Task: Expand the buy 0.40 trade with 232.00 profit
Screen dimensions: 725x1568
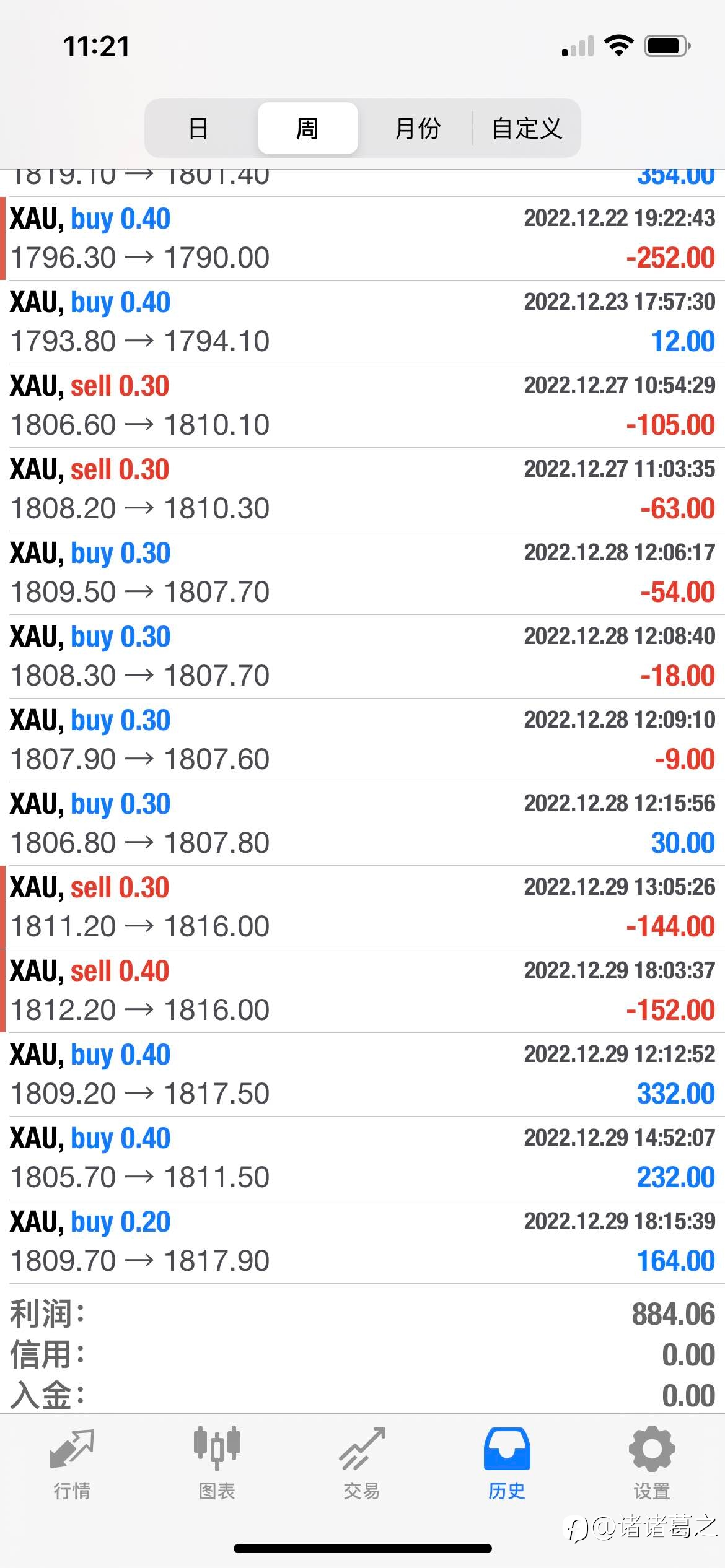Action: click(362, 1158)
